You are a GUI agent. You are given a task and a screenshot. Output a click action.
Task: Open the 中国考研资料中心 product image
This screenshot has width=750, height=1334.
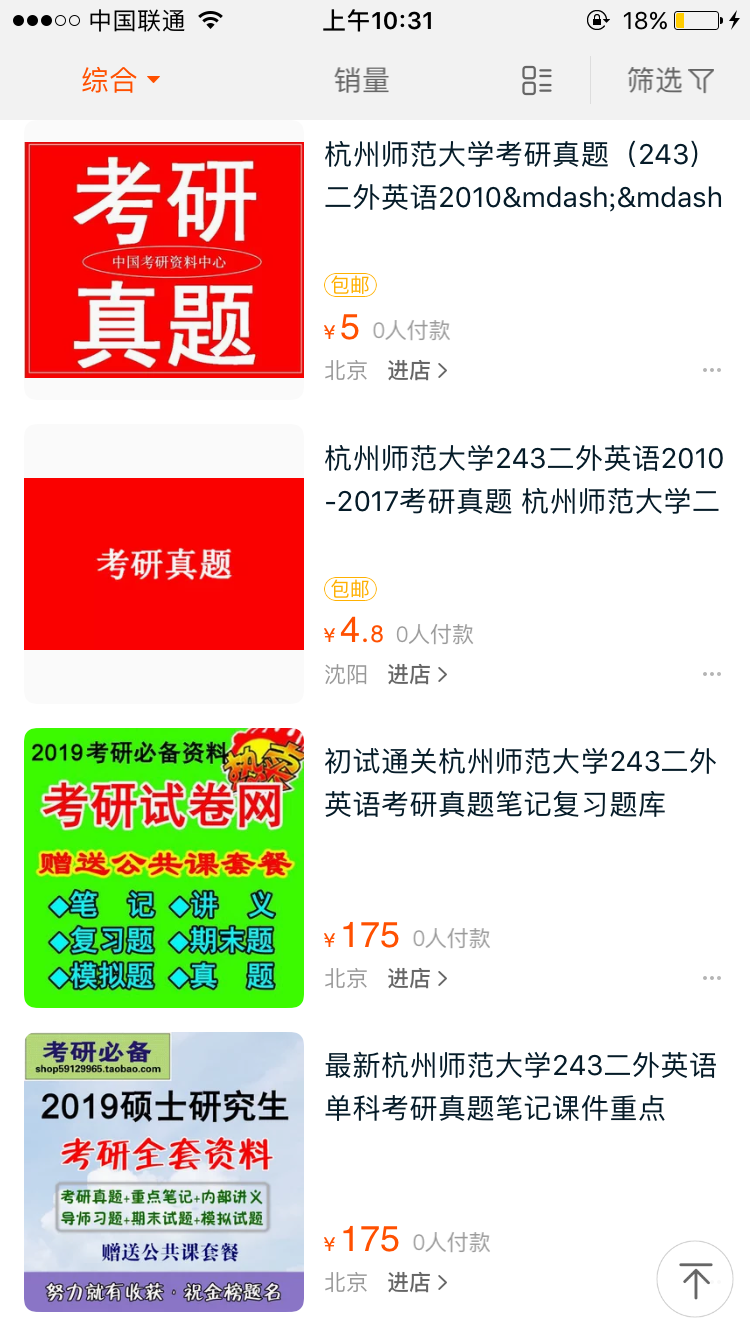coord(164,260)
